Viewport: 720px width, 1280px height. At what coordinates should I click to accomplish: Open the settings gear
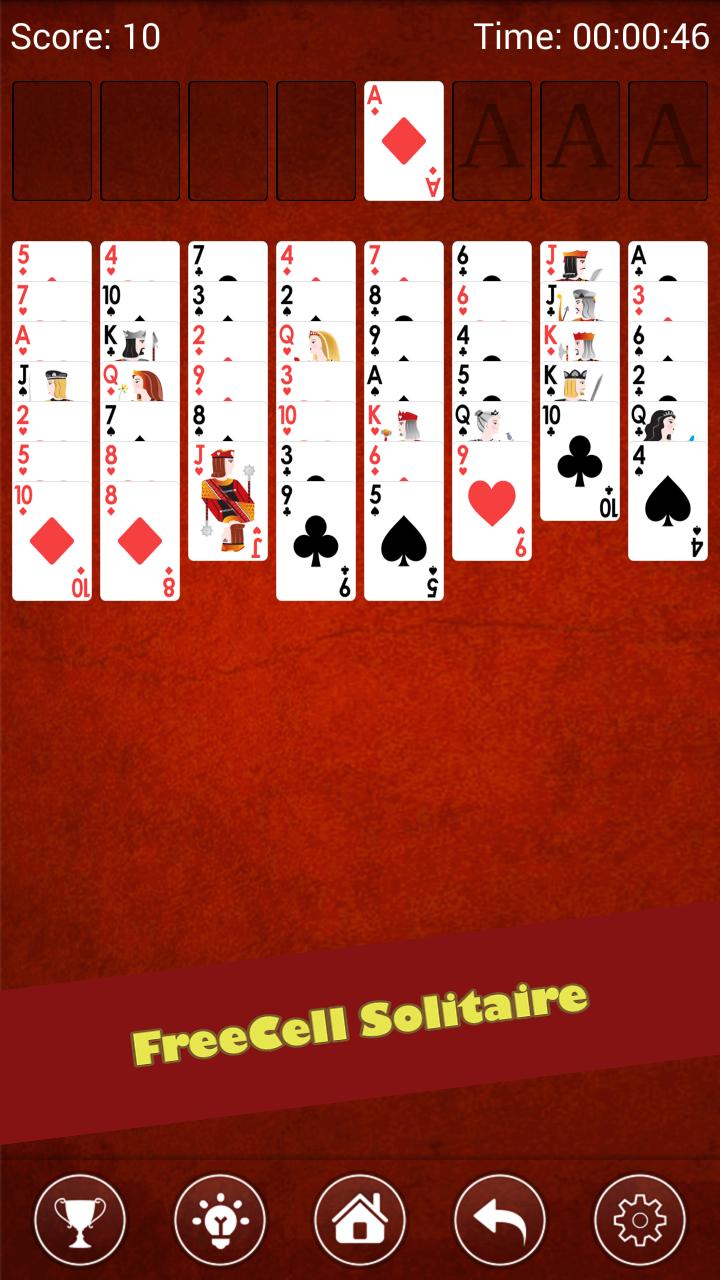[x=640, y=1220]
